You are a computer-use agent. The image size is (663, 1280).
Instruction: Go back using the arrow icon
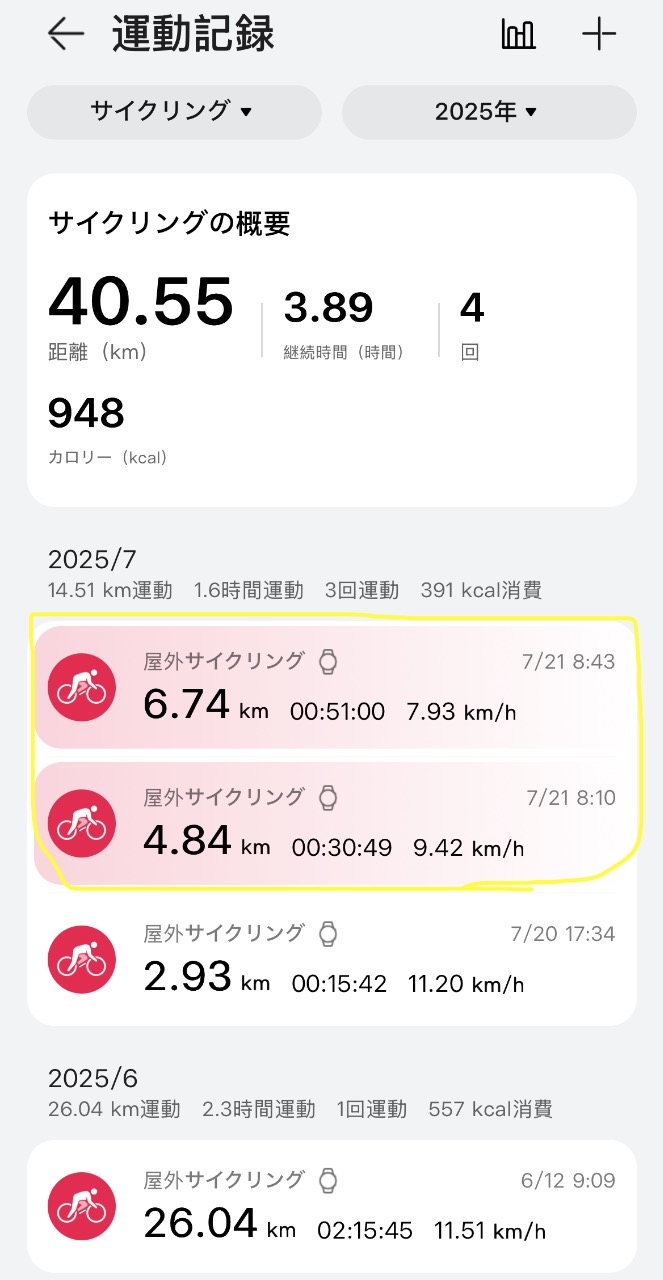pyautogui.click(x=66, y=34)
